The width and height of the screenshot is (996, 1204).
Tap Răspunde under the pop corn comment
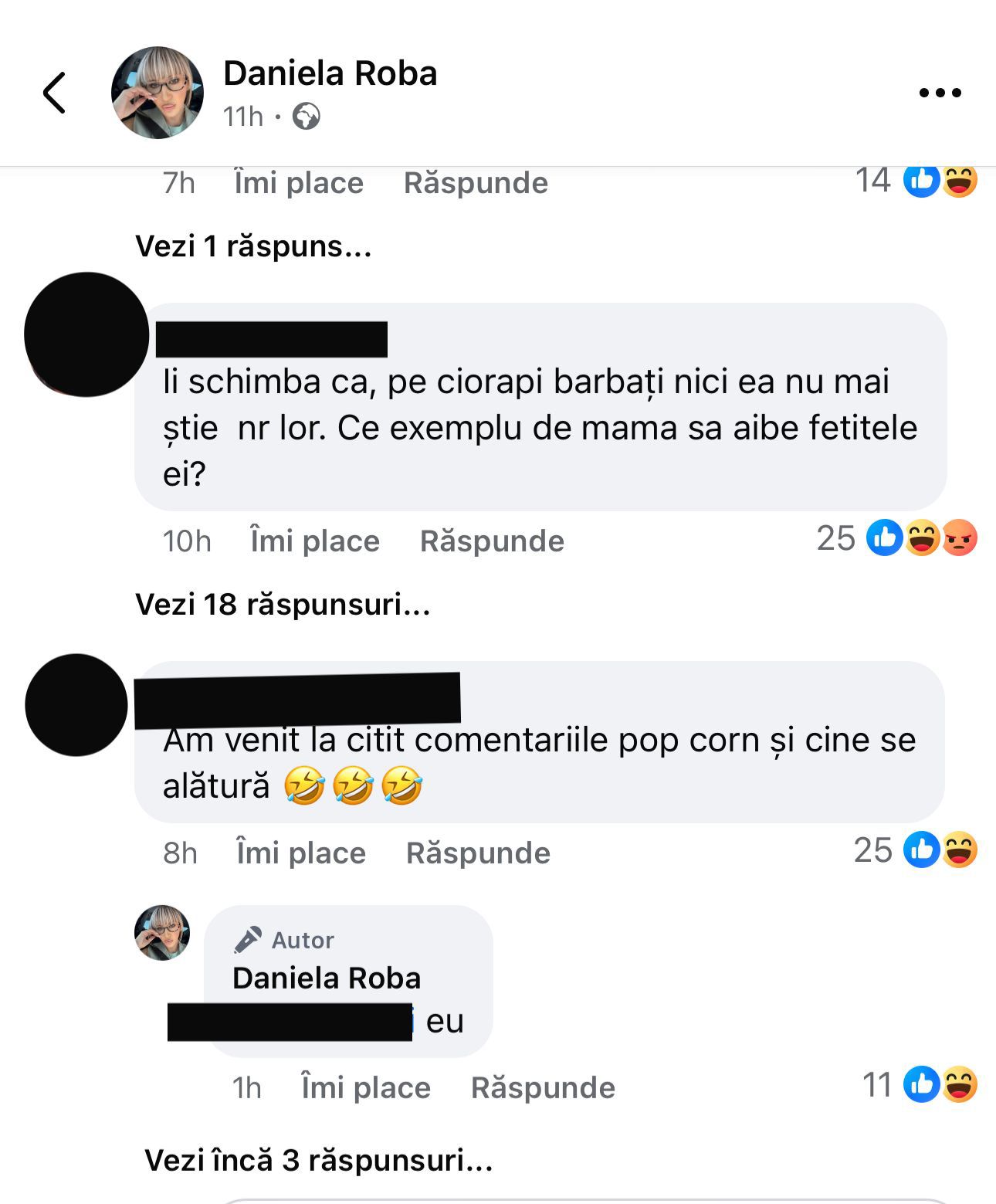coord(478,853)
